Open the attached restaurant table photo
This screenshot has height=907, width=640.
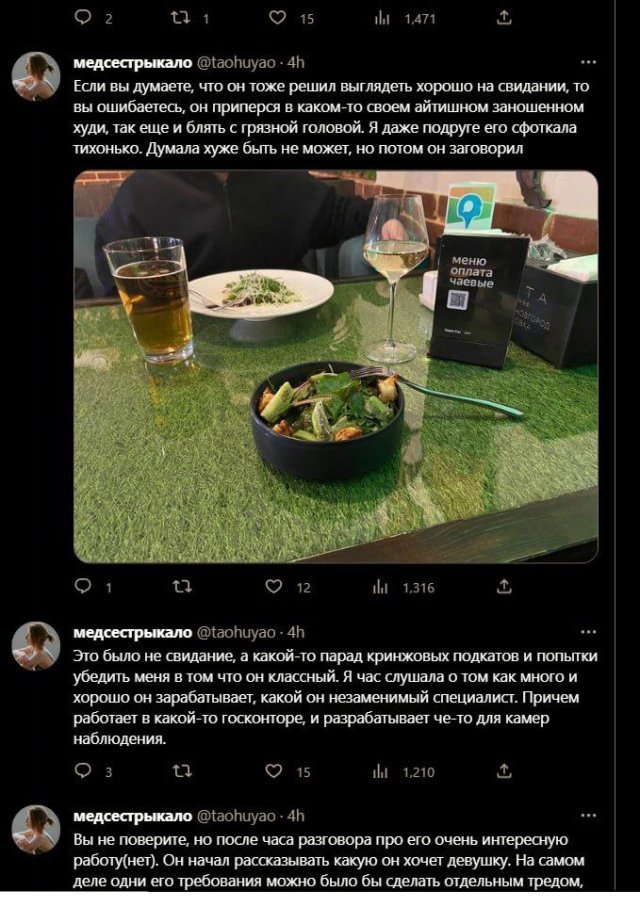tap(335, 366)
